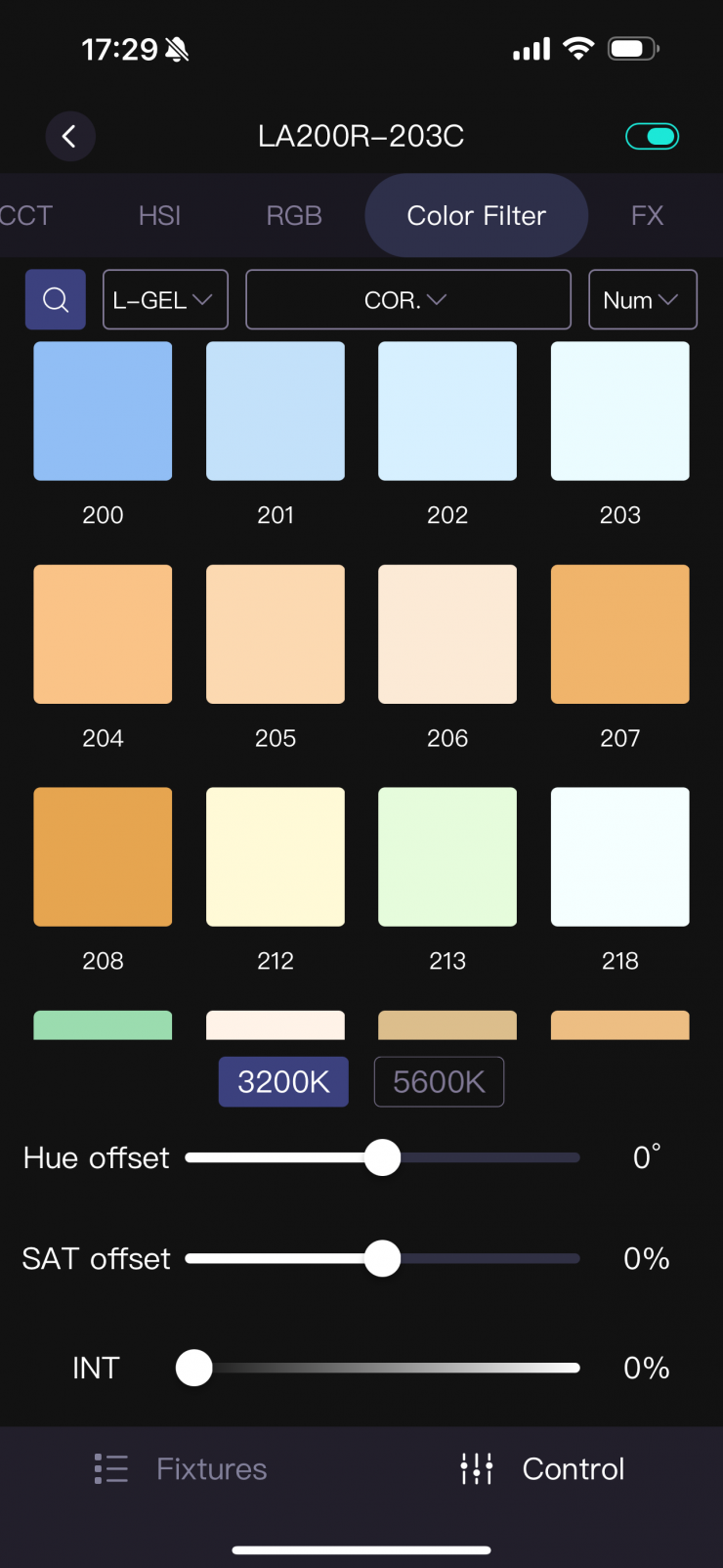The width and height of the screenshot is (723, 1568).
Task: Open the Fixtures tab
Action: point(182,1469)
